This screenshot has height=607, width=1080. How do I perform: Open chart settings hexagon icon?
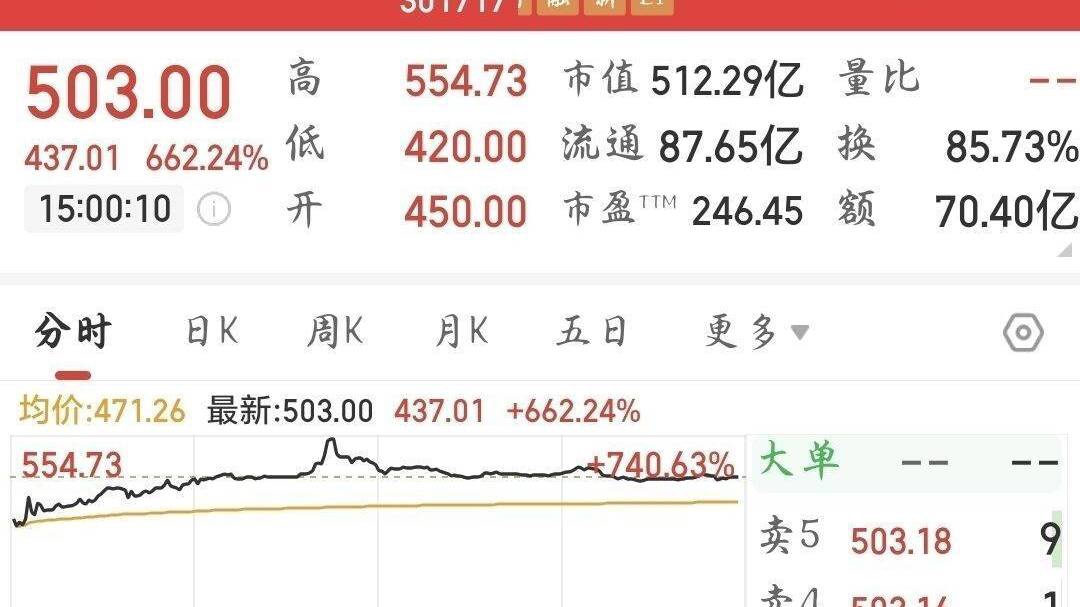pos(1023,333)
